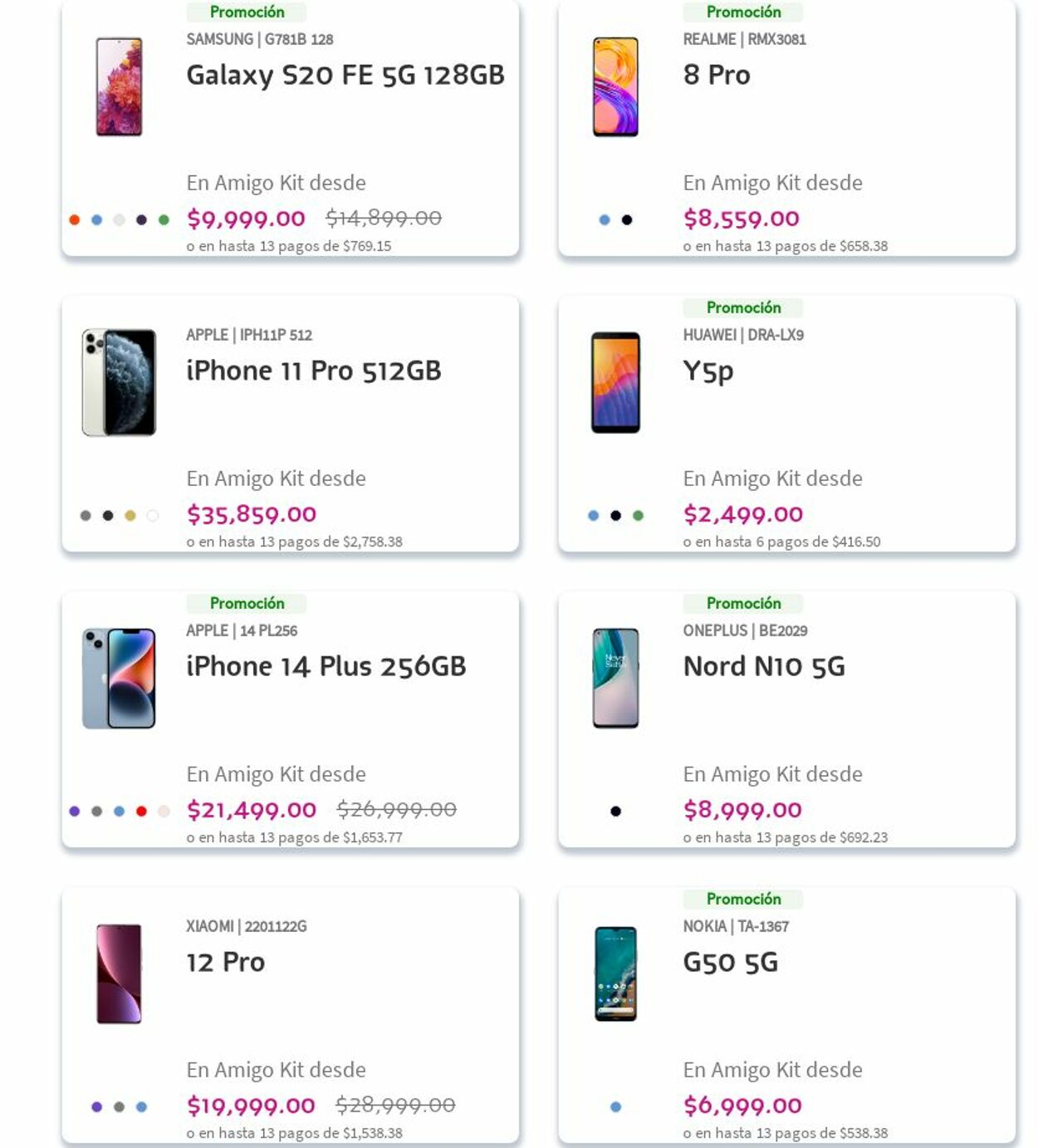Viewport: 1038px width, 1148px height.
Task: Open the Huawei Y5p product card
Action: [x=708, y=371]
